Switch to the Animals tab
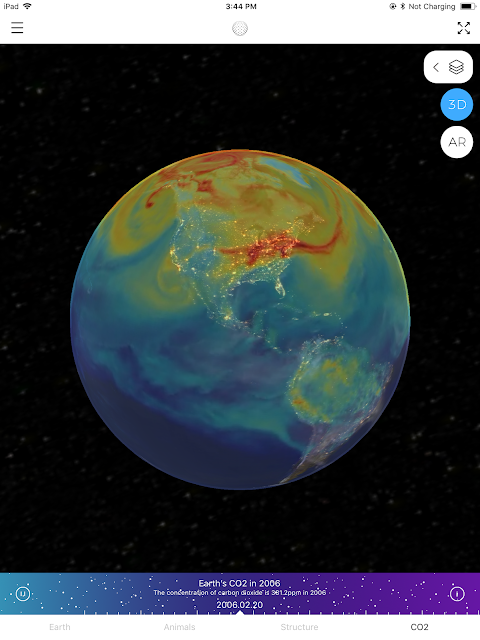Viewport: 480px width, 640px height. [180, 627]
